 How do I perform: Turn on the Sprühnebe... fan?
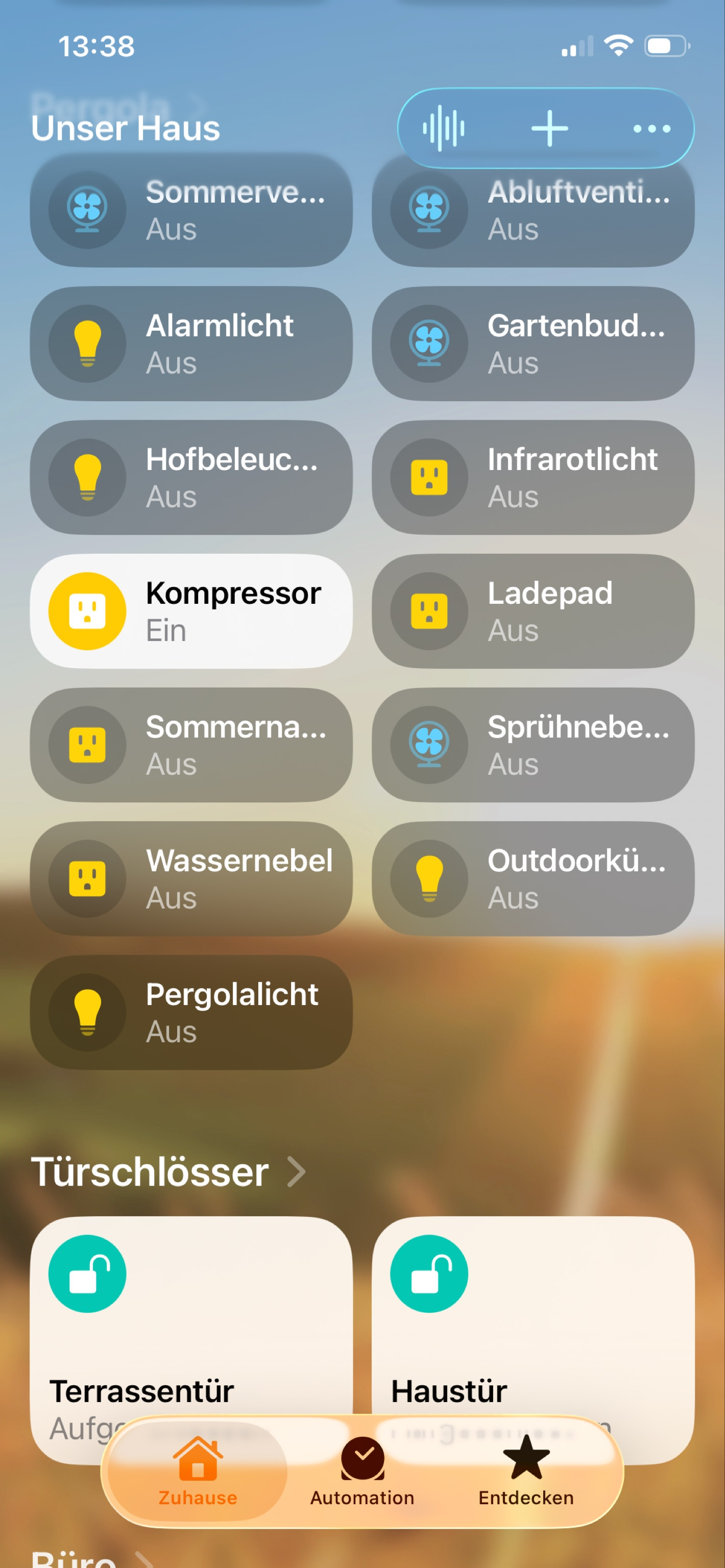[x=429, y=745]
